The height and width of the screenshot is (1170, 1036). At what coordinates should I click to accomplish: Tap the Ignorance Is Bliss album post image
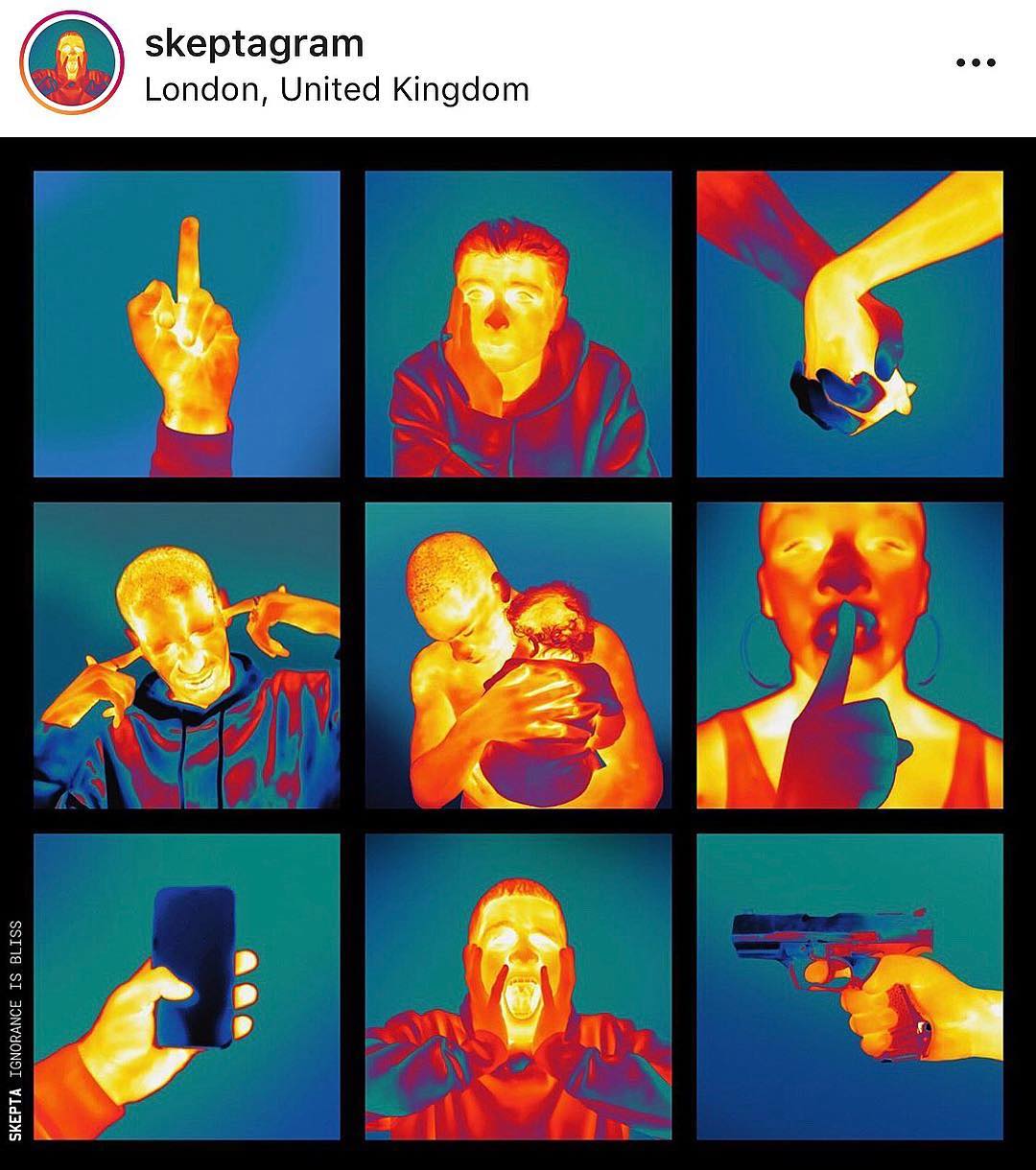518,654
